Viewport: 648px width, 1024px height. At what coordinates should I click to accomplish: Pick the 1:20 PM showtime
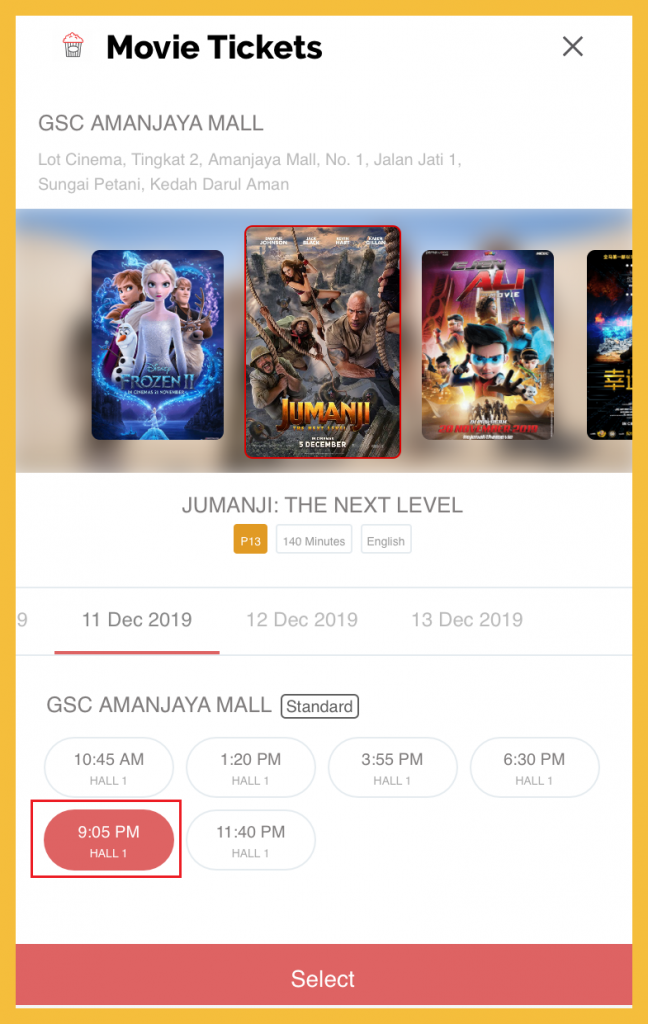tap(251, 768)
